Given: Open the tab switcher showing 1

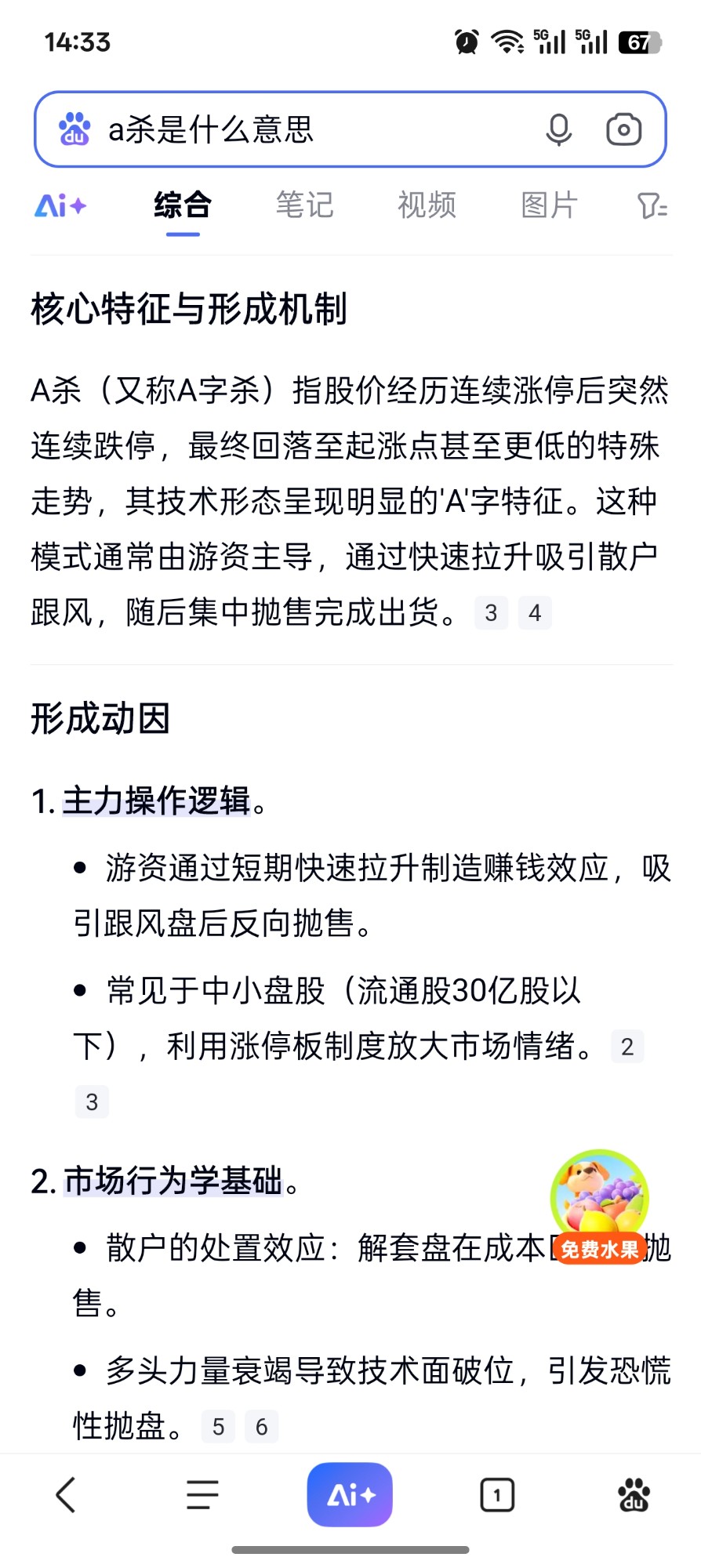Looking at the screenshot, I should click(x=497, y=1495).
